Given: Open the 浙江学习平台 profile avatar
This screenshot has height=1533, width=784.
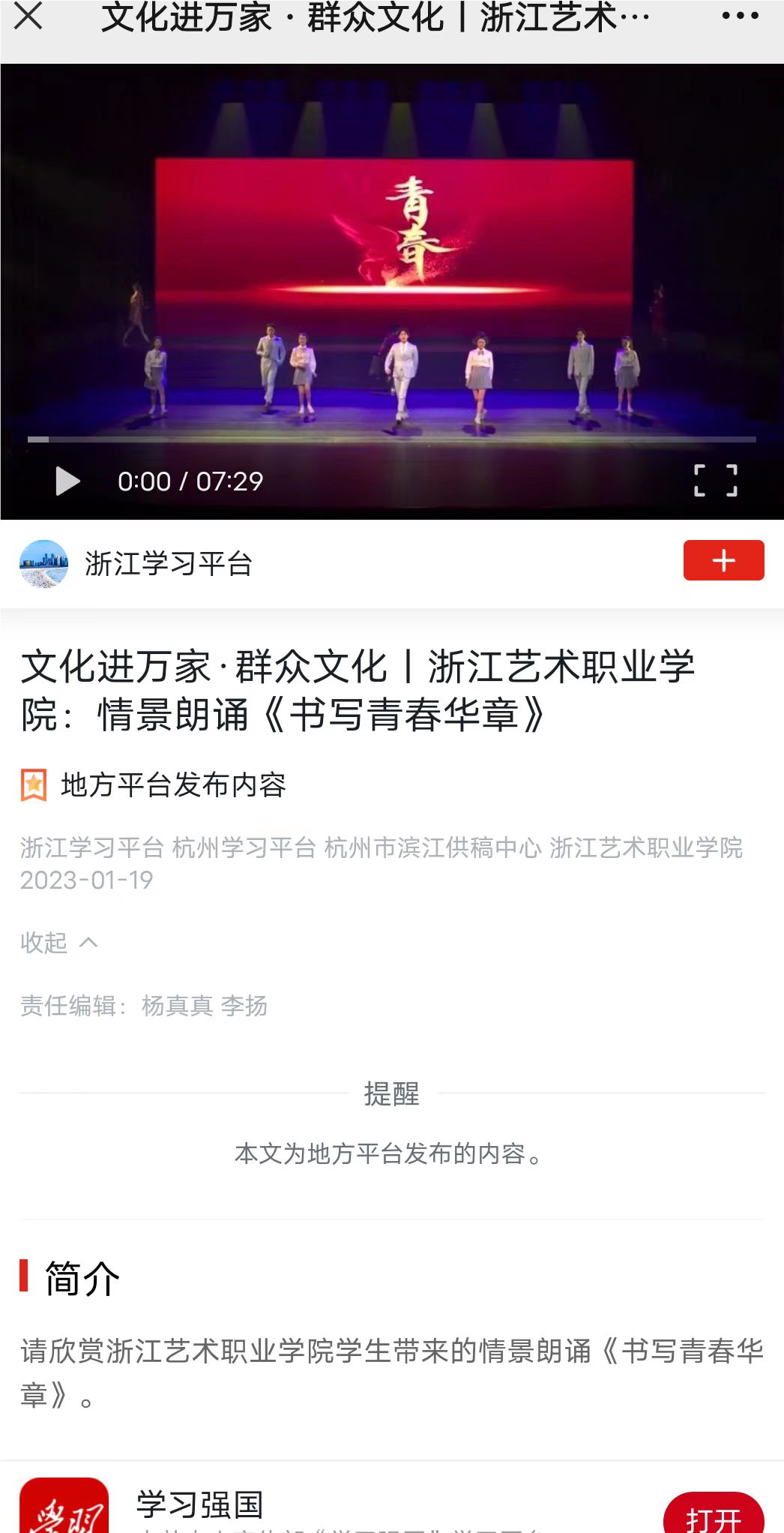Looking at the screenshot, I should point(43,563).
